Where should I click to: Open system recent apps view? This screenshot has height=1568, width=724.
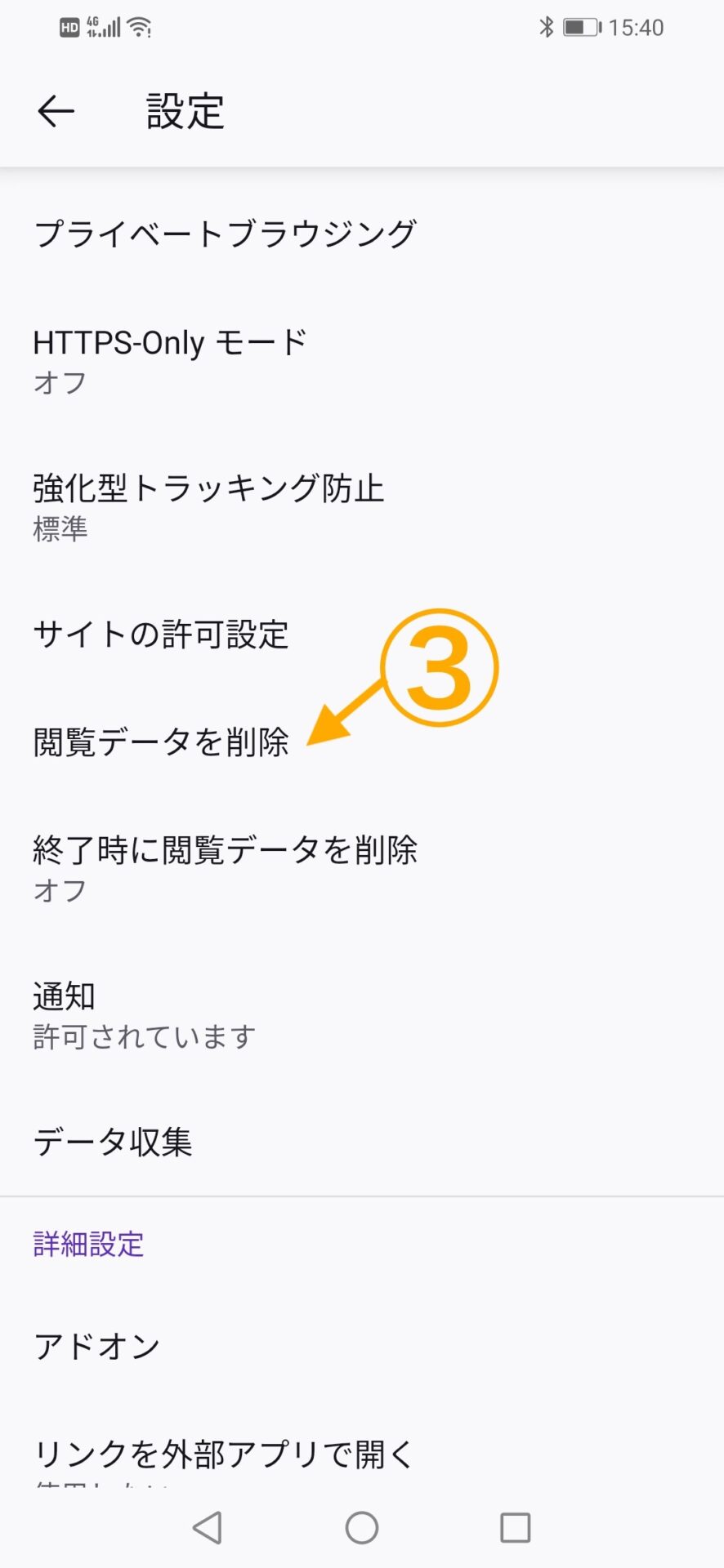point(516,1527)
